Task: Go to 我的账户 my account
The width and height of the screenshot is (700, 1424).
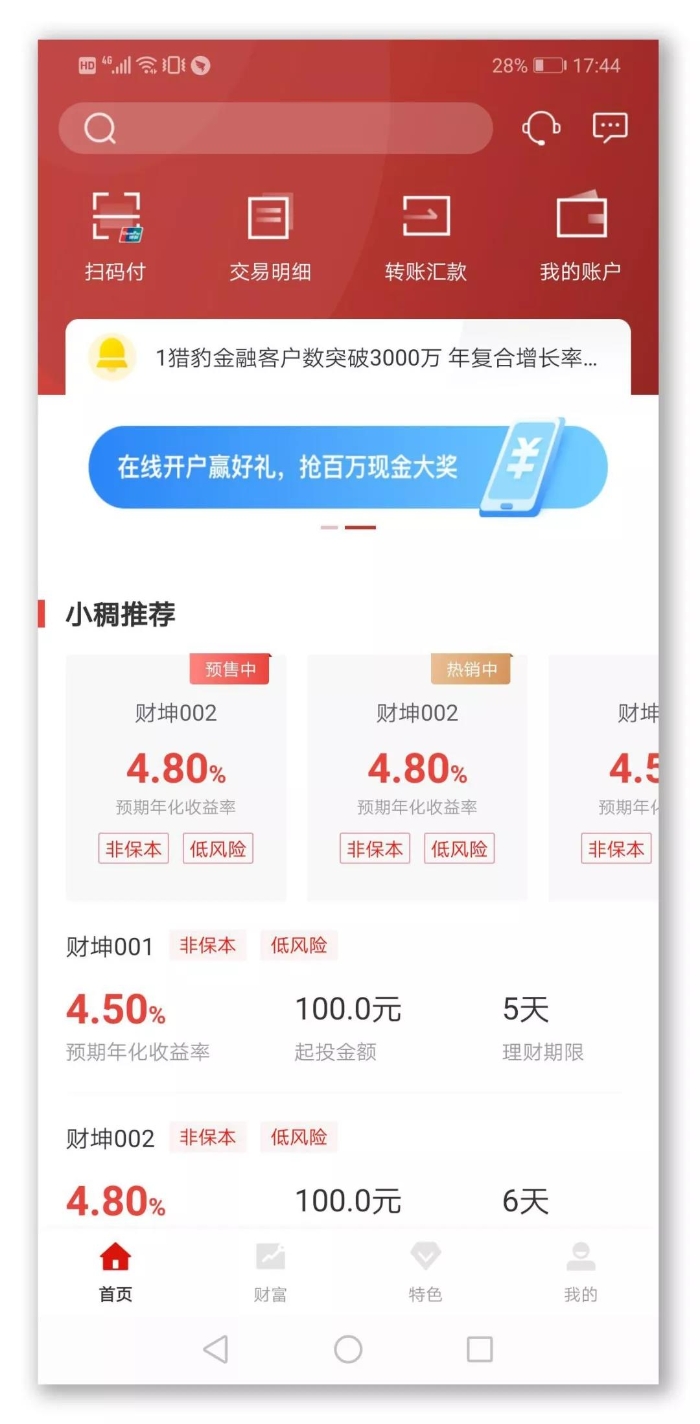Action: (581, 237)
